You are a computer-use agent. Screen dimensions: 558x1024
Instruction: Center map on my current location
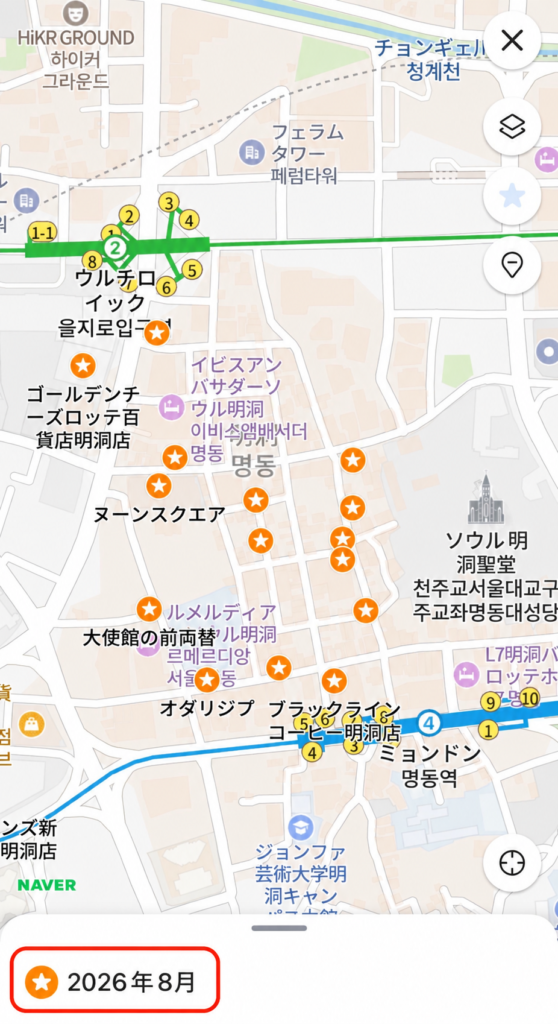coord(512,863)
